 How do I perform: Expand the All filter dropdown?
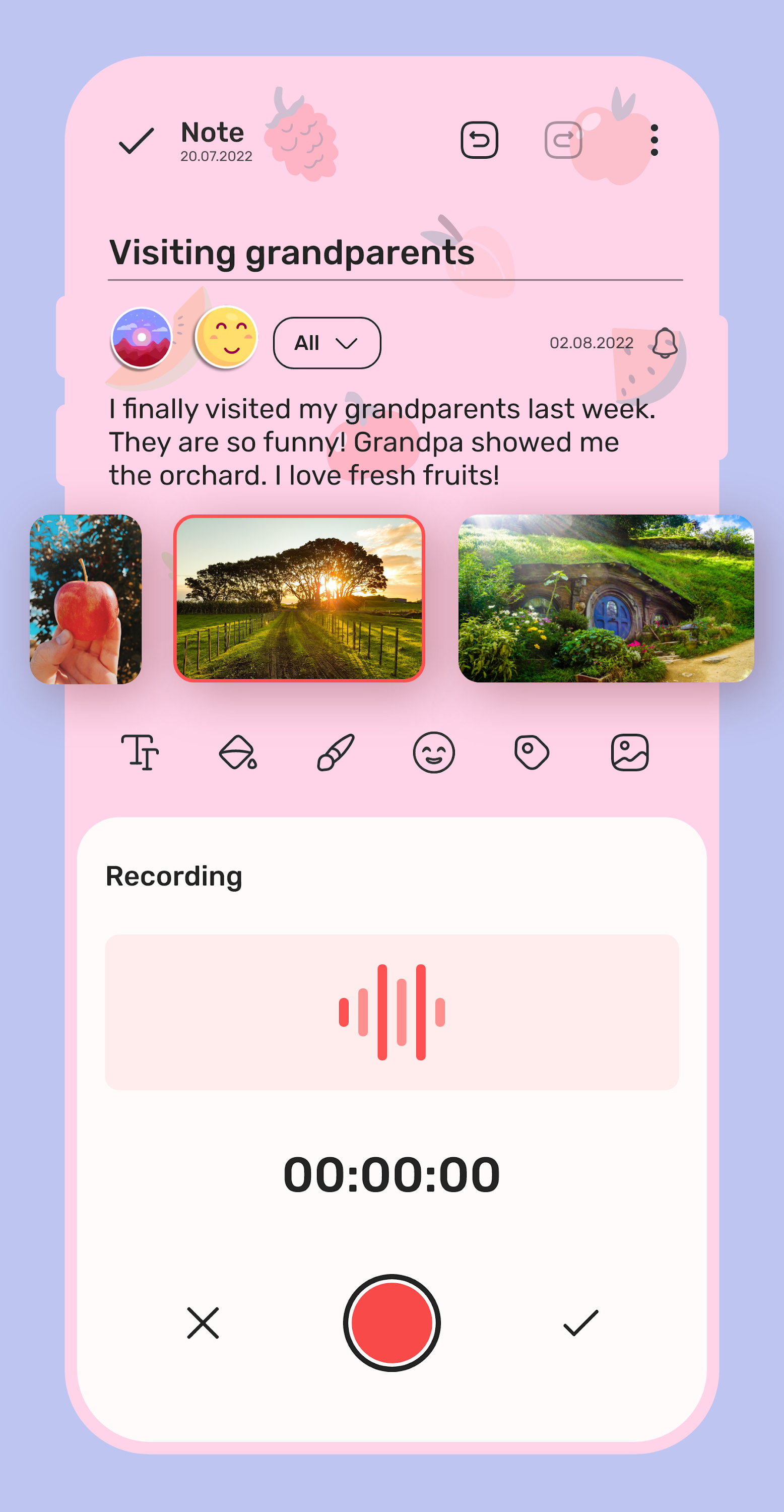pos(327,343)
